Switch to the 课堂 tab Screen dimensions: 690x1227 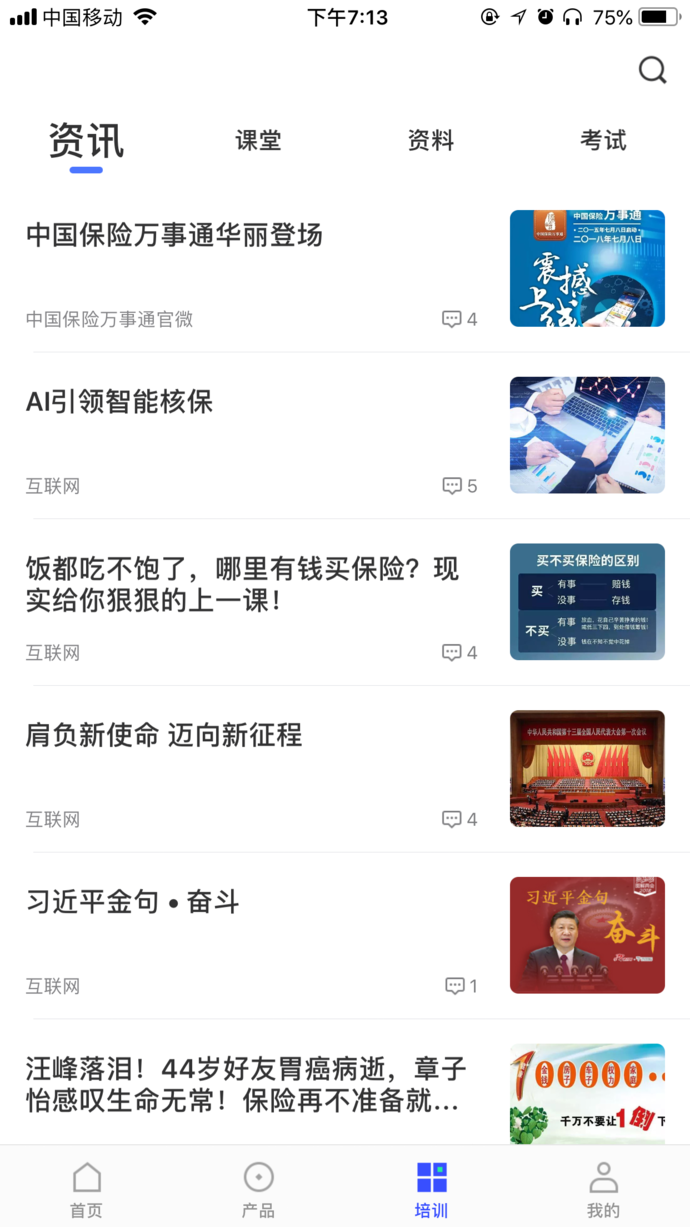click(x=258, y=141)
